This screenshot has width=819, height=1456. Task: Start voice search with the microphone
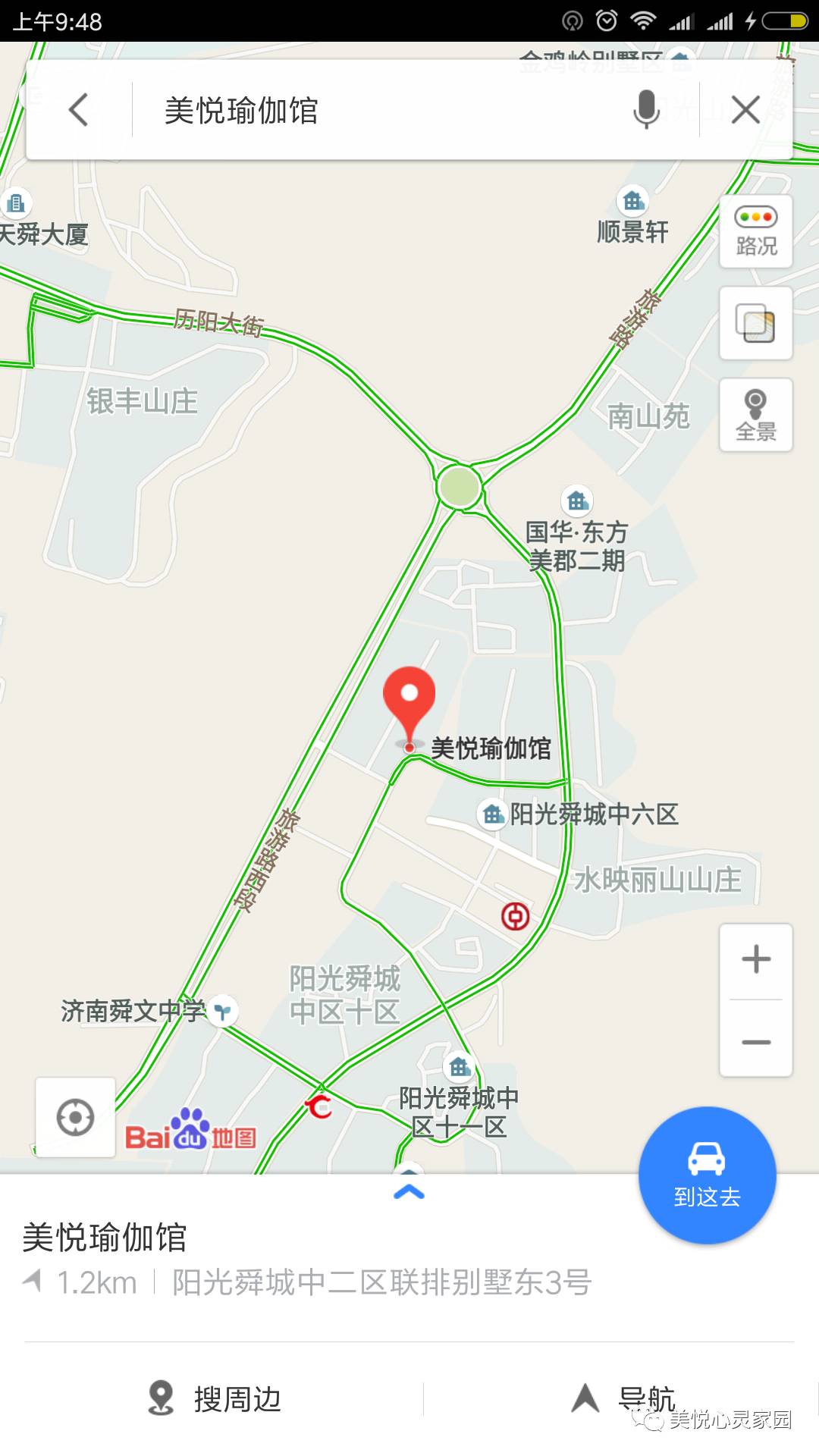[x=646, y=111]
